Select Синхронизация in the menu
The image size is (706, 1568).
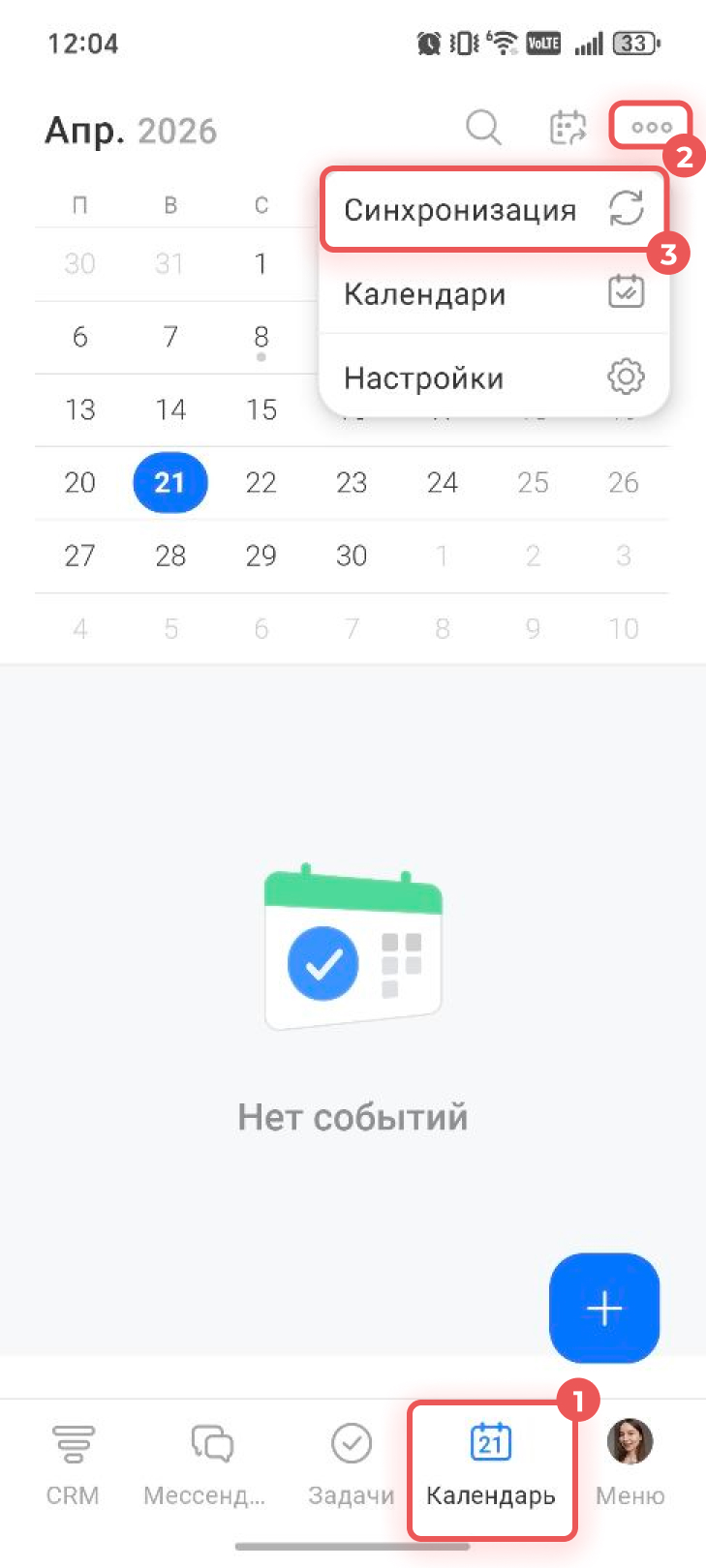pyautogui.click(x=494, y=210)
